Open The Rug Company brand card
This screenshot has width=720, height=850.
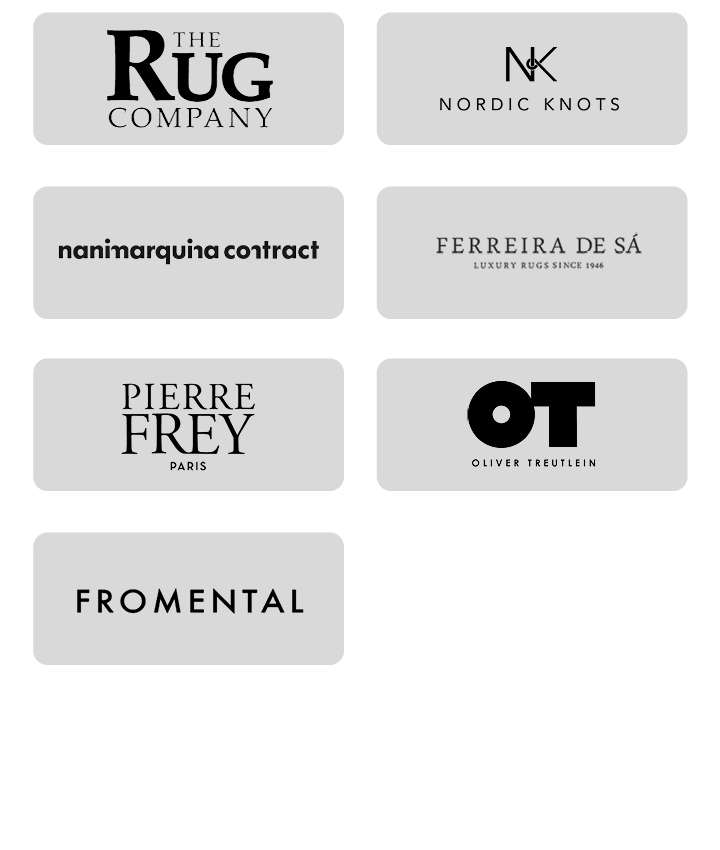pyautogui.click(x=188, y=79)
